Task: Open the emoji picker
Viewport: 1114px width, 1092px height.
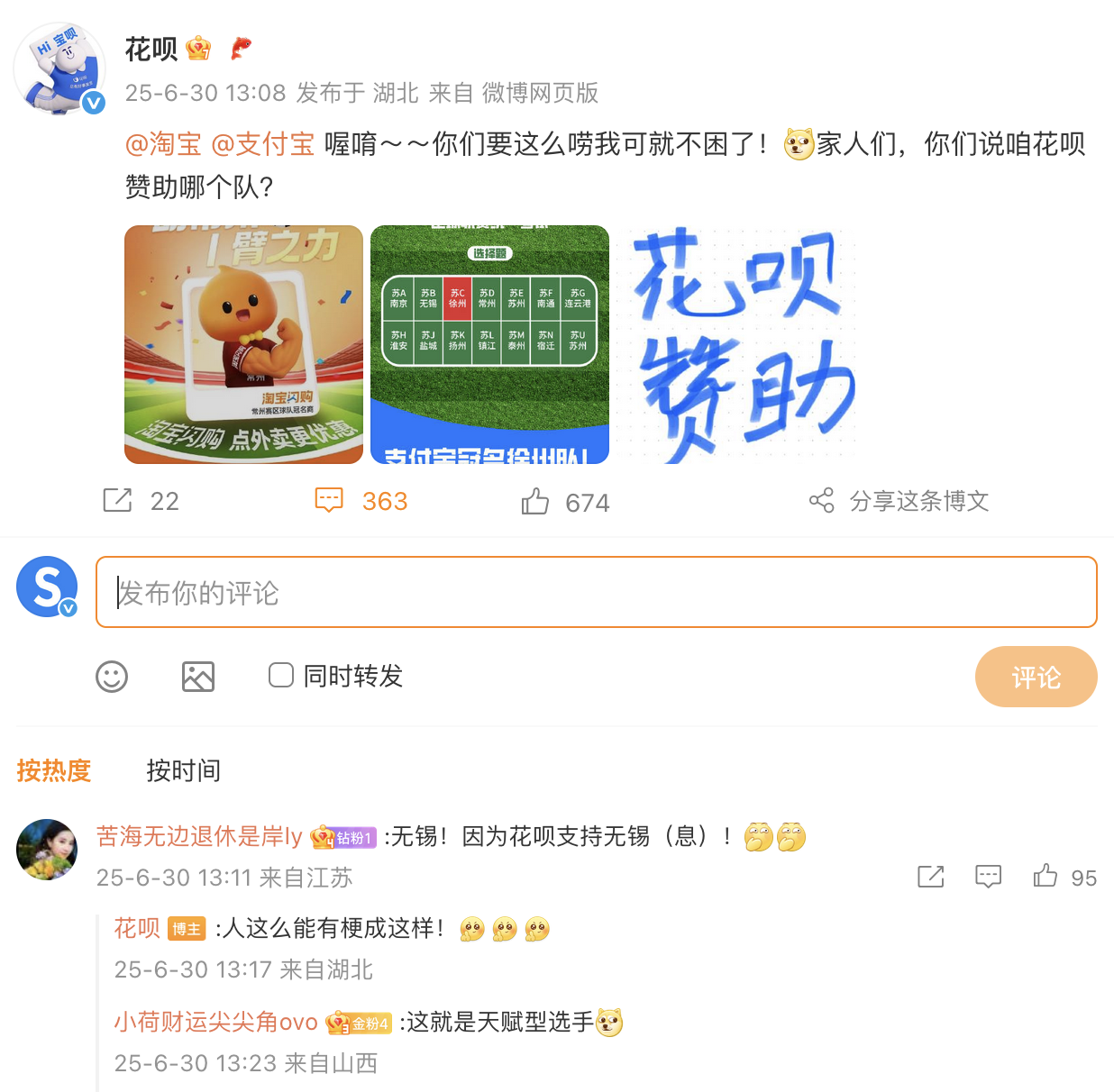Action: (112, 677)
